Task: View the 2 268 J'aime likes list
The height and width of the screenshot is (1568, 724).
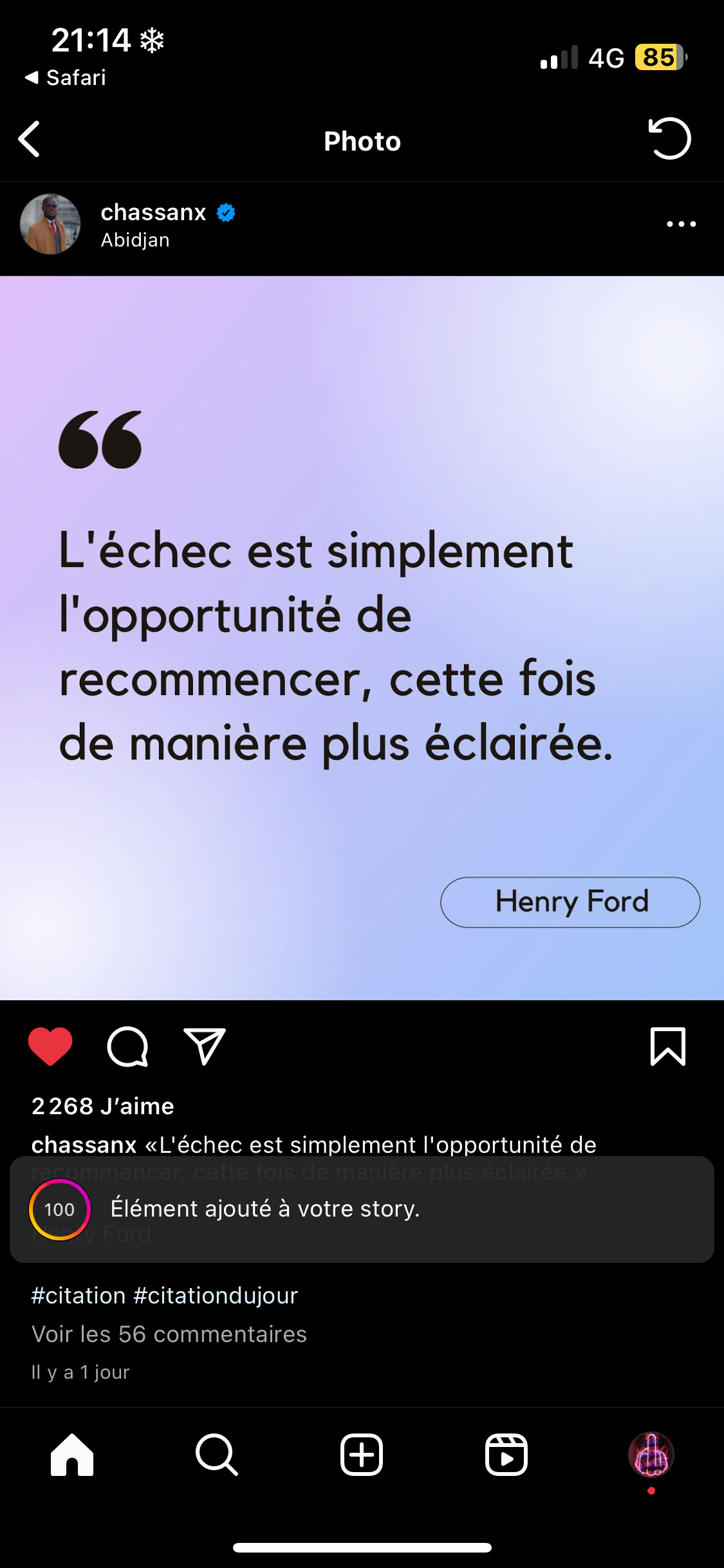Action: coord(103,1106)
